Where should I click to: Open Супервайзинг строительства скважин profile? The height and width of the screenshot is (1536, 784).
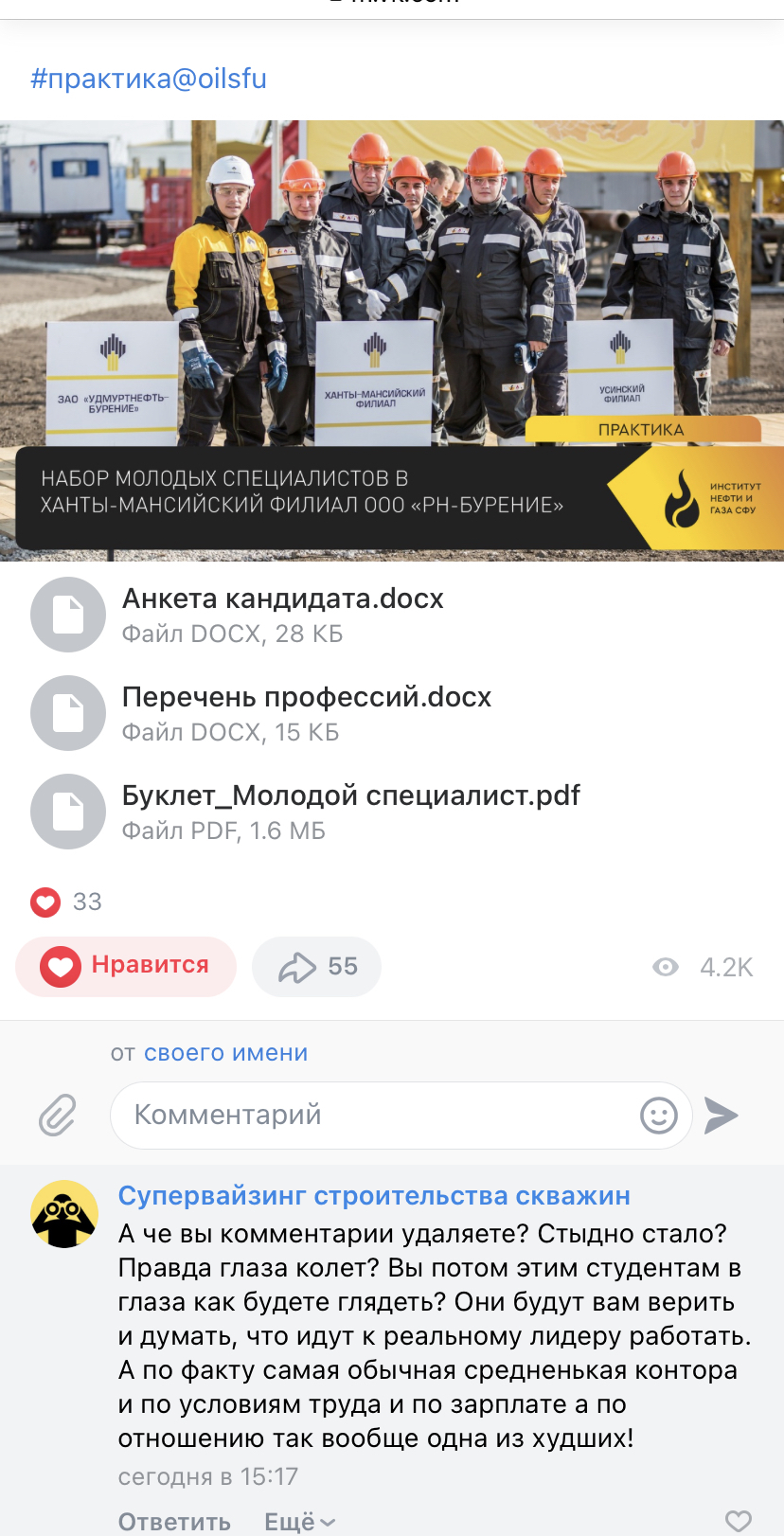374,1196
